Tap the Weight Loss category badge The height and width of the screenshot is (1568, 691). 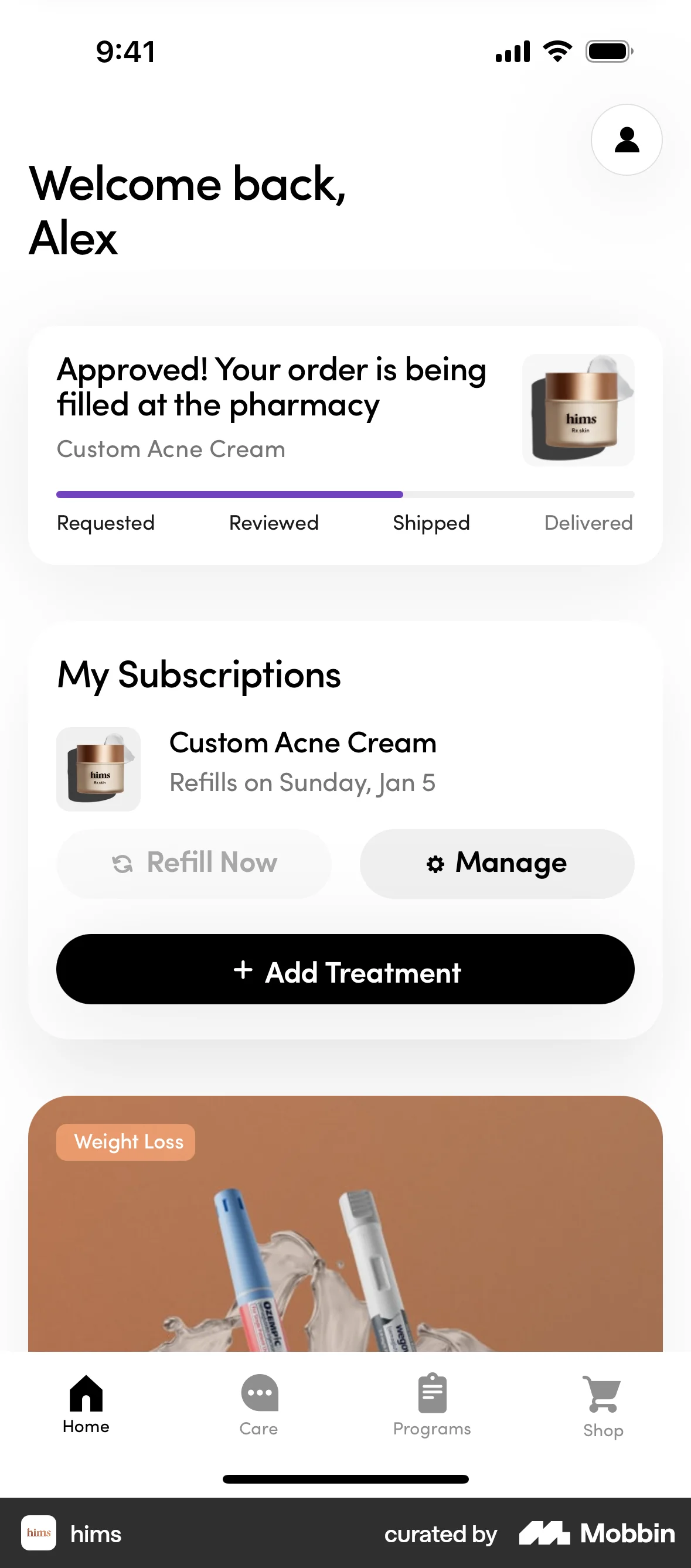click(x=125, y=1142)
